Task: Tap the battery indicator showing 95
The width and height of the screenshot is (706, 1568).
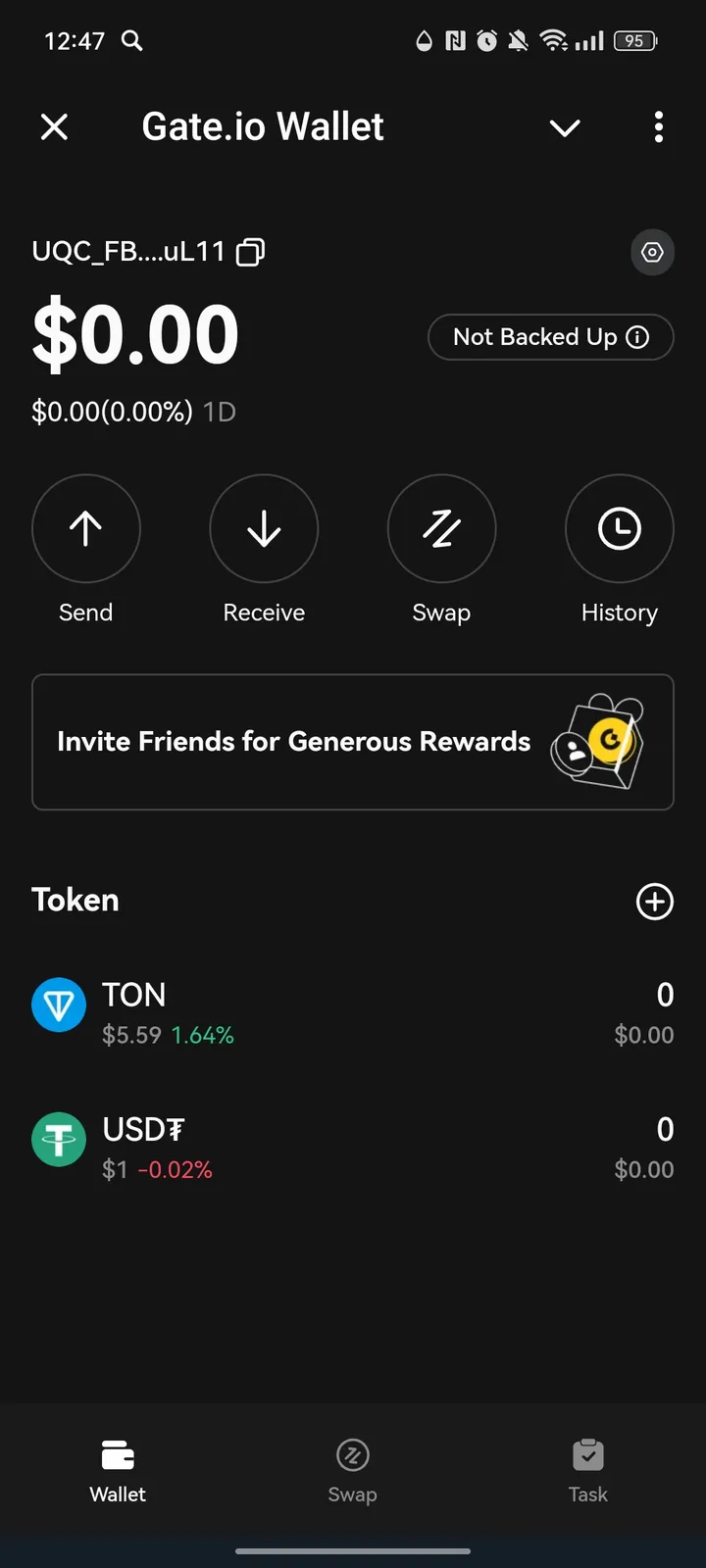Action: [634, 41]
